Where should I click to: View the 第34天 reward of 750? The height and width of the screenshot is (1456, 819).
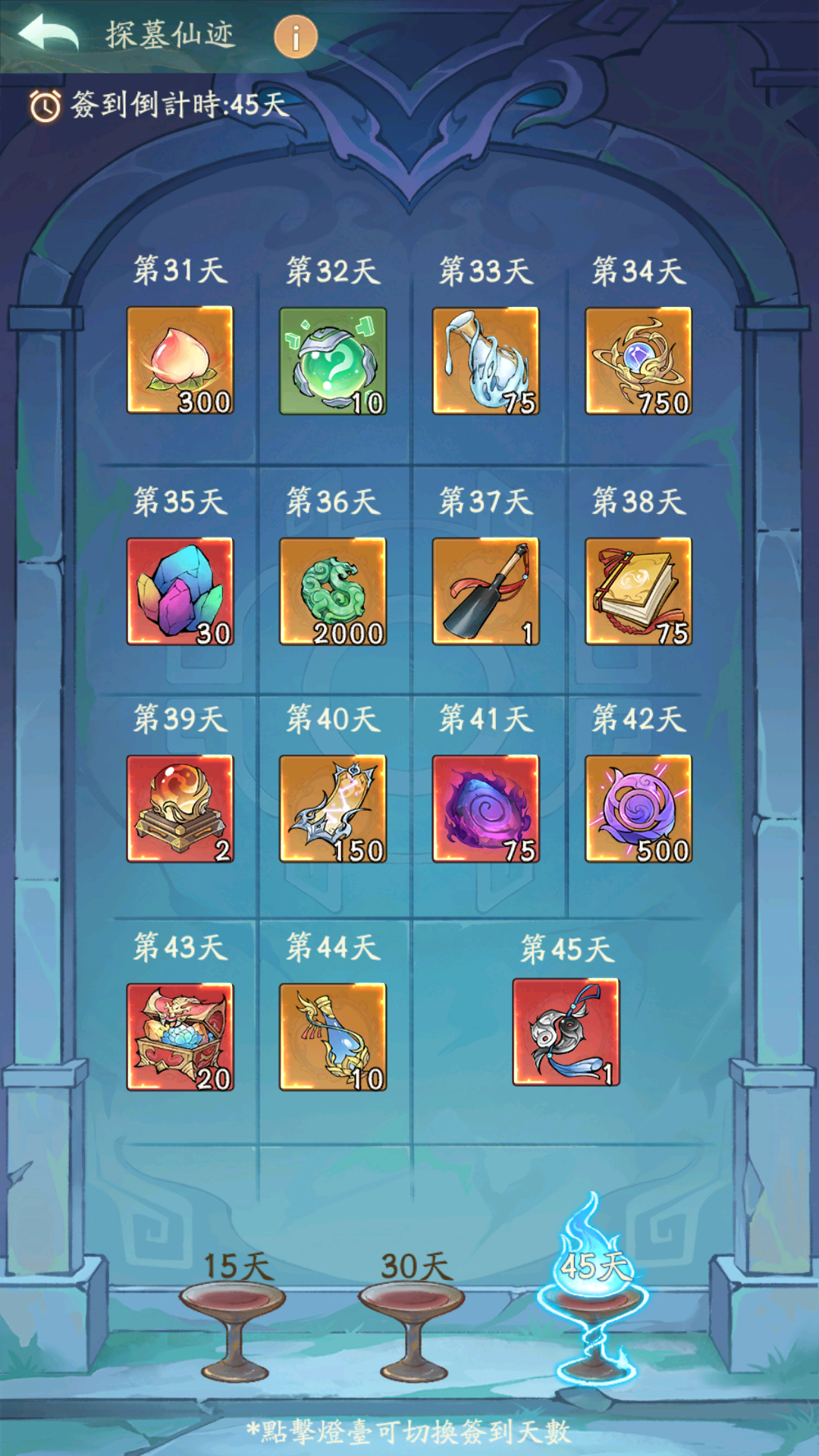pos(639,360)
